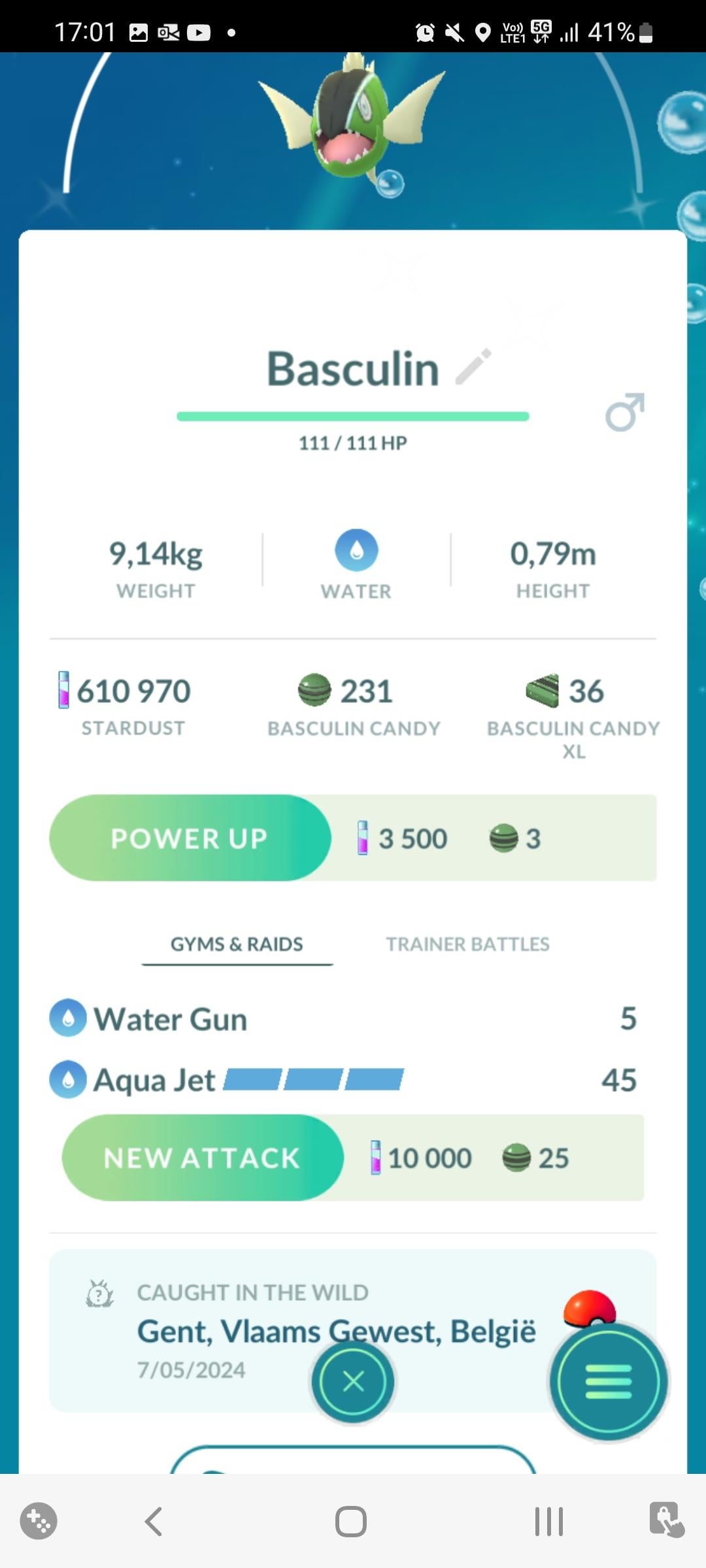
Task: Go back with the system back button
Action: click(154, 1522)
